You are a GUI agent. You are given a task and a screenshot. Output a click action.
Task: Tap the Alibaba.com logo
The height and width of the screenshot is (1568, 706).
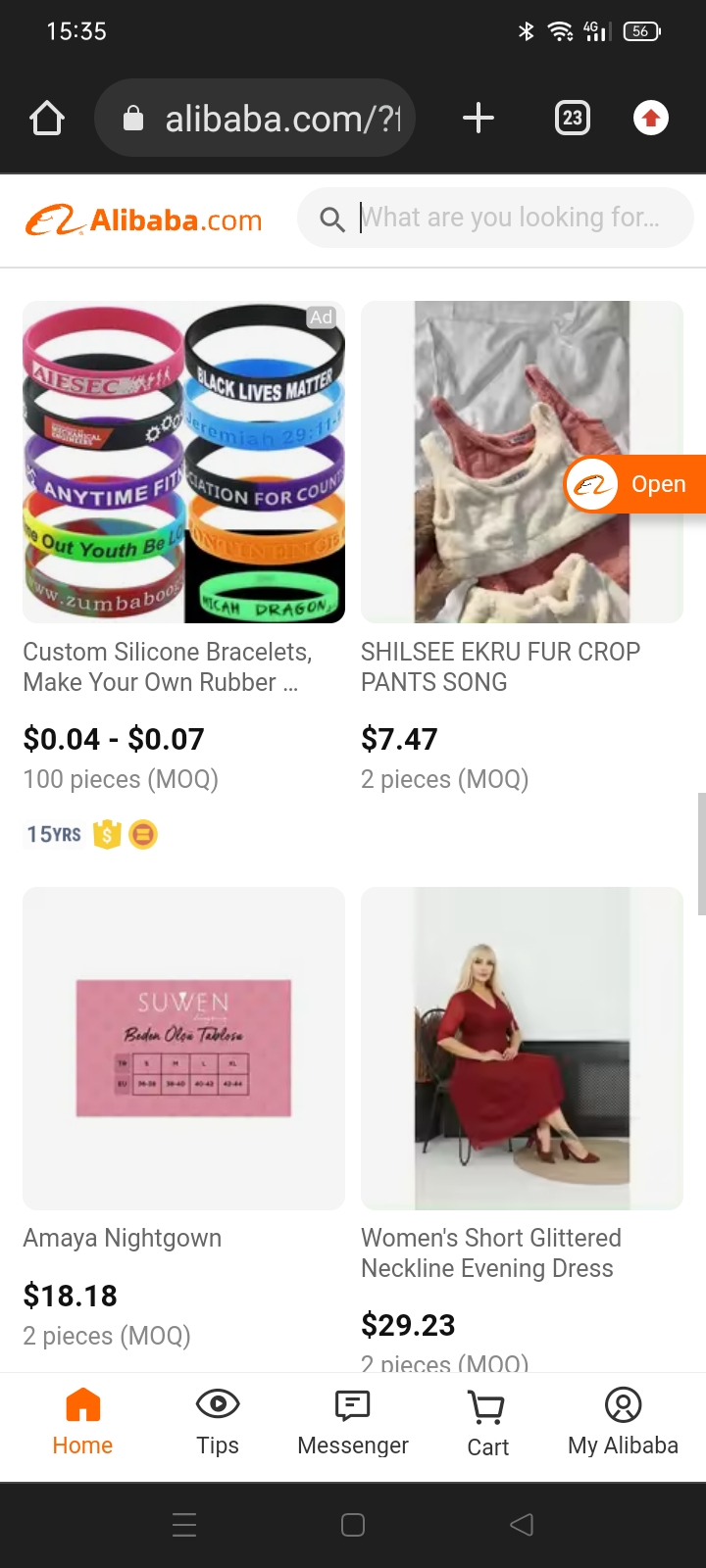click(144, 220)
